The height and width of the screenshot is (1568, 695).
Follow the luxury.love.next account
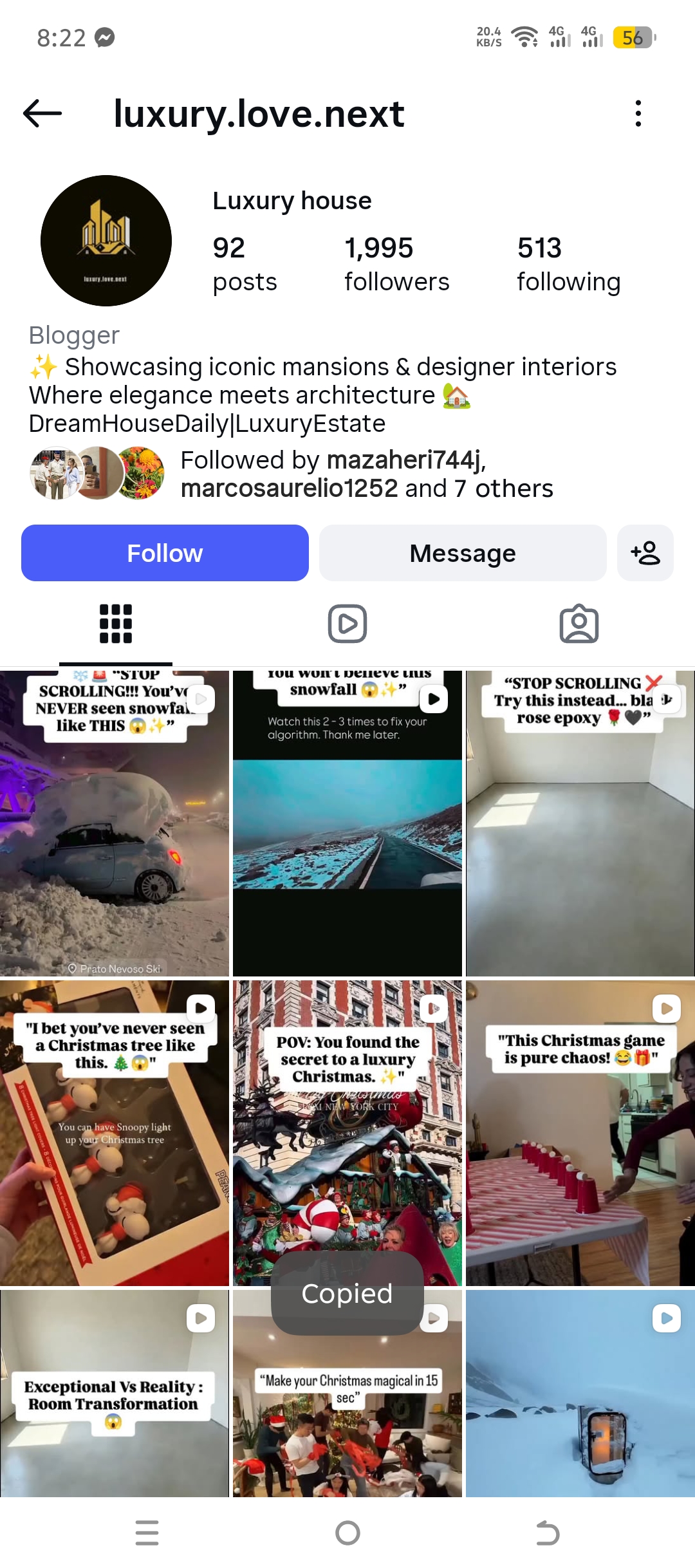[x=165, y=553]
